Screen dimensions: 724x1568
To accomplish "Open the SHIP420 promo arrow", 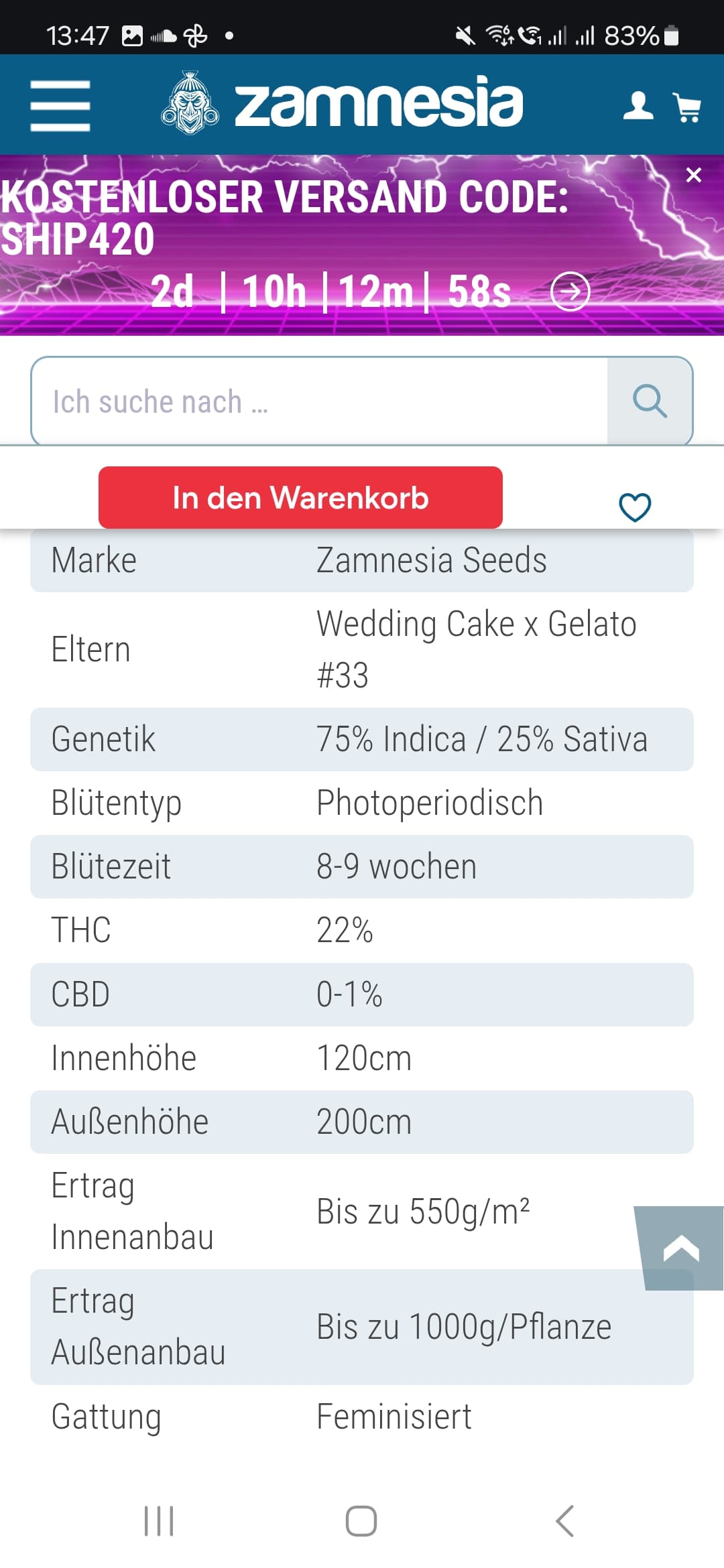I will 570,291.
